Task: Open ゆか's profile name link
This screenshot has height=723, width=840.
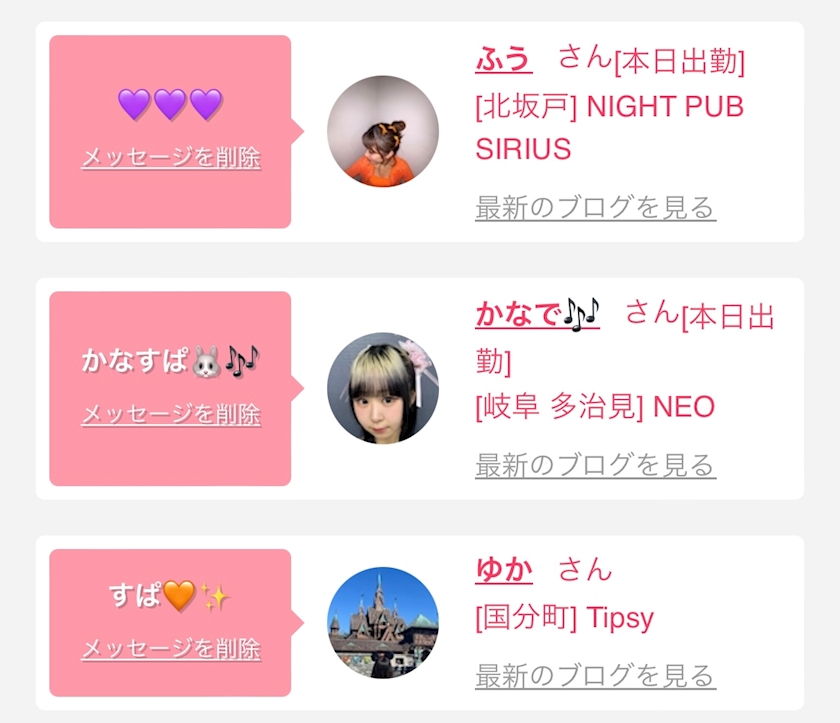Action: tap(504, 570)
